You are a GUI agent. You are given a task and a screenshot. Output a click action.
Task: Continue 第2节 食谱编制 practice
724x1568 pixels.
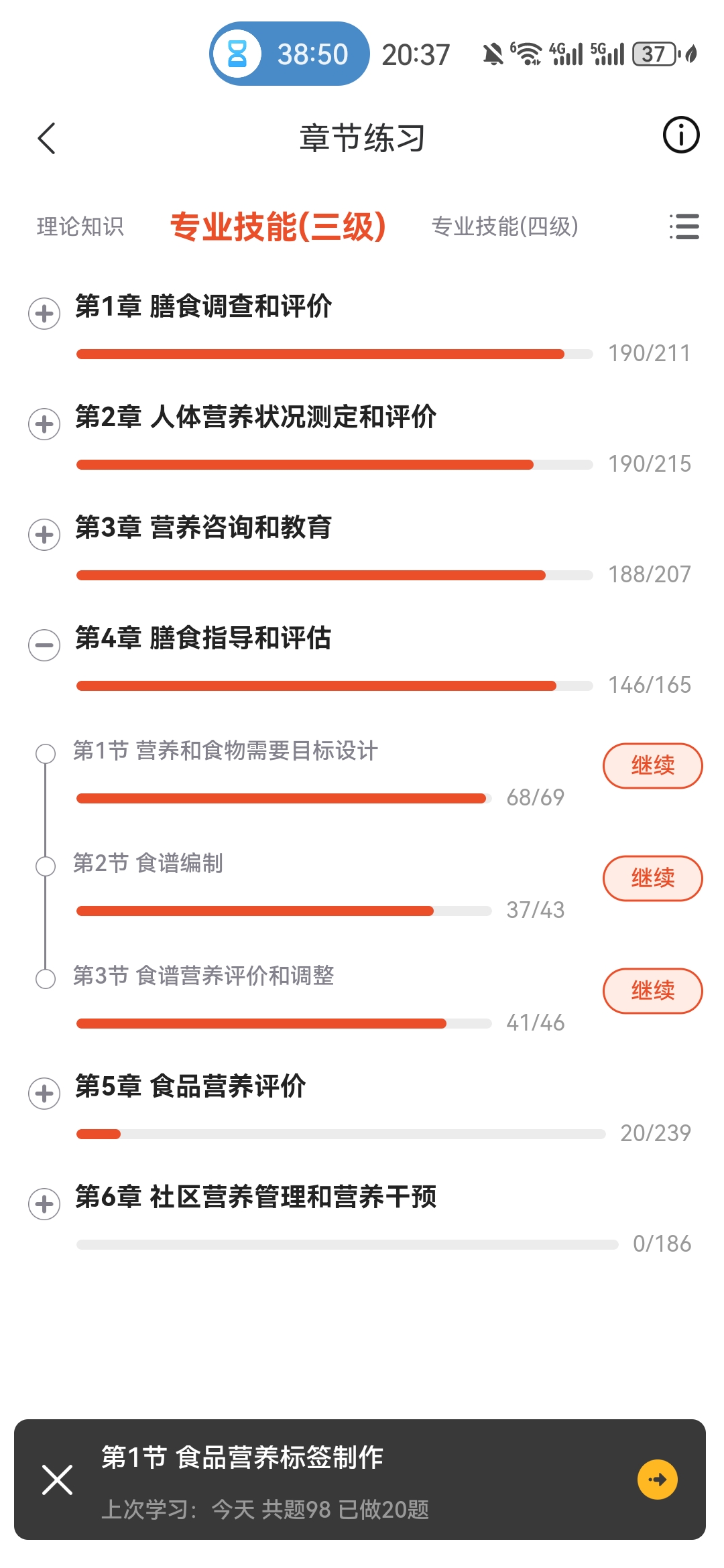[x=652, y=878]
